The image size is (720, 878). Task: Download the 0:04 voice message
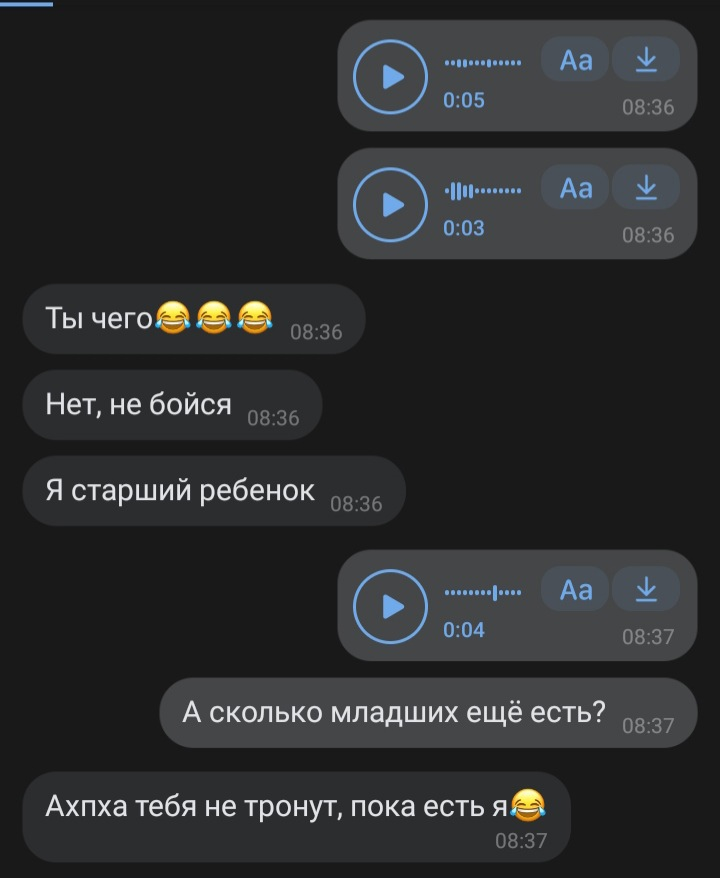click(x=646, y=590)
